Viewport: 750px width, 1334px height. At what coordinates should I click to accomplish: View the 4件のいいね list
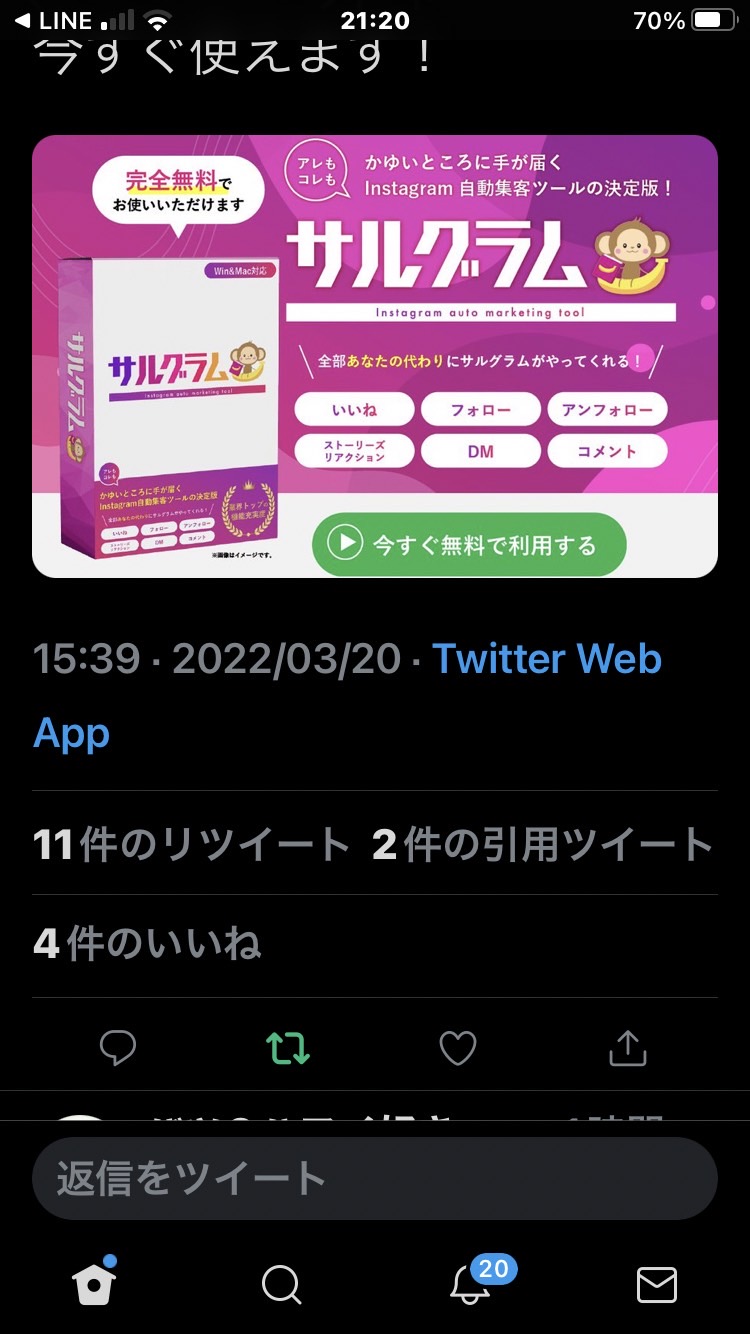(x=147, y=944)
